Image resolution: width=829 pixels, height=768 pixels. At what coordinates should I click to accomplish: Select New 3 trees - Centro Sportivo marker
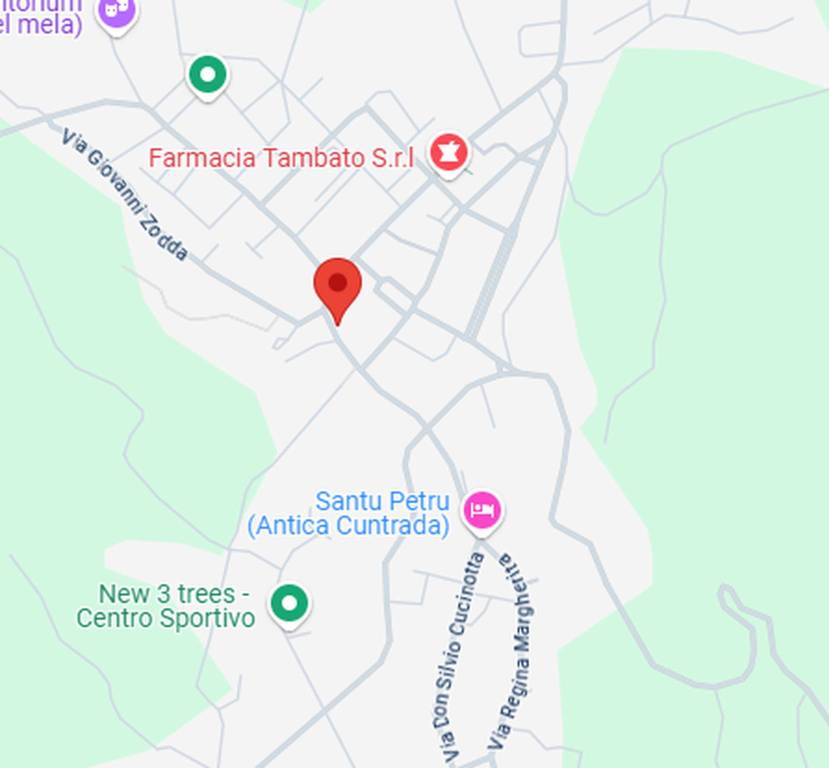(x=289, y=602)
